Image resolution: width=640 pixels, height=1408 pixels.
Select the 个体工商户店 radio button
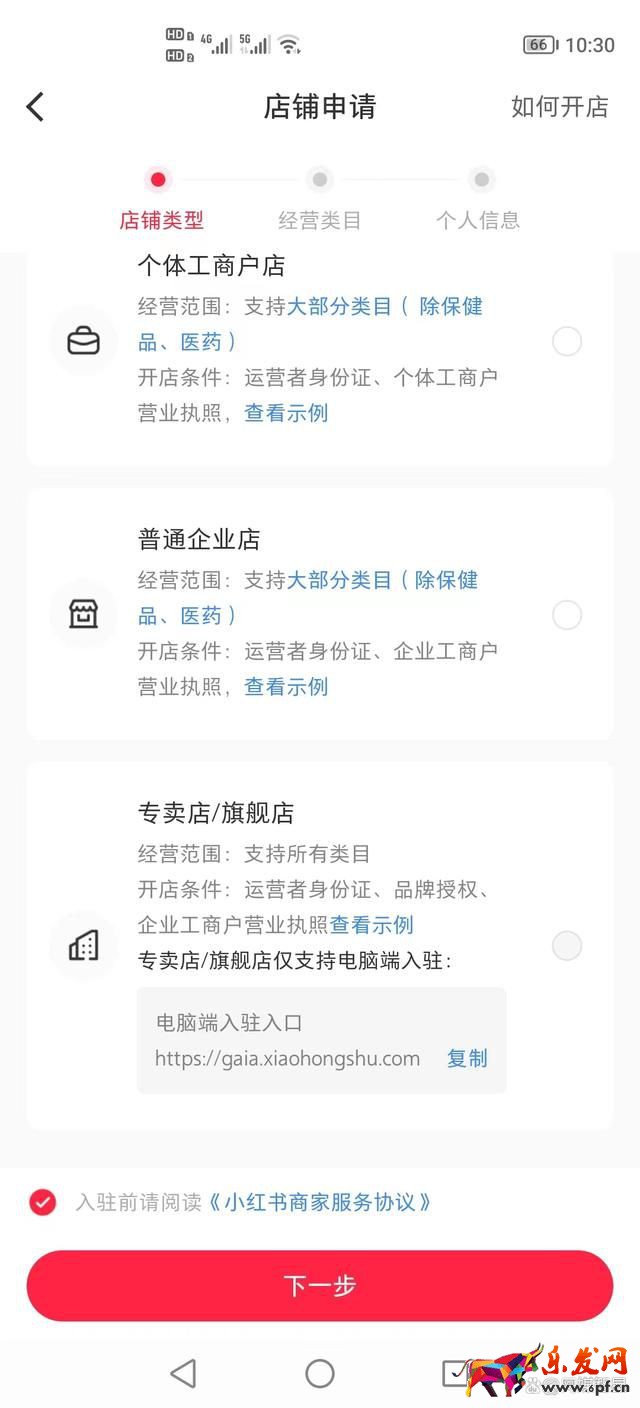566,342
